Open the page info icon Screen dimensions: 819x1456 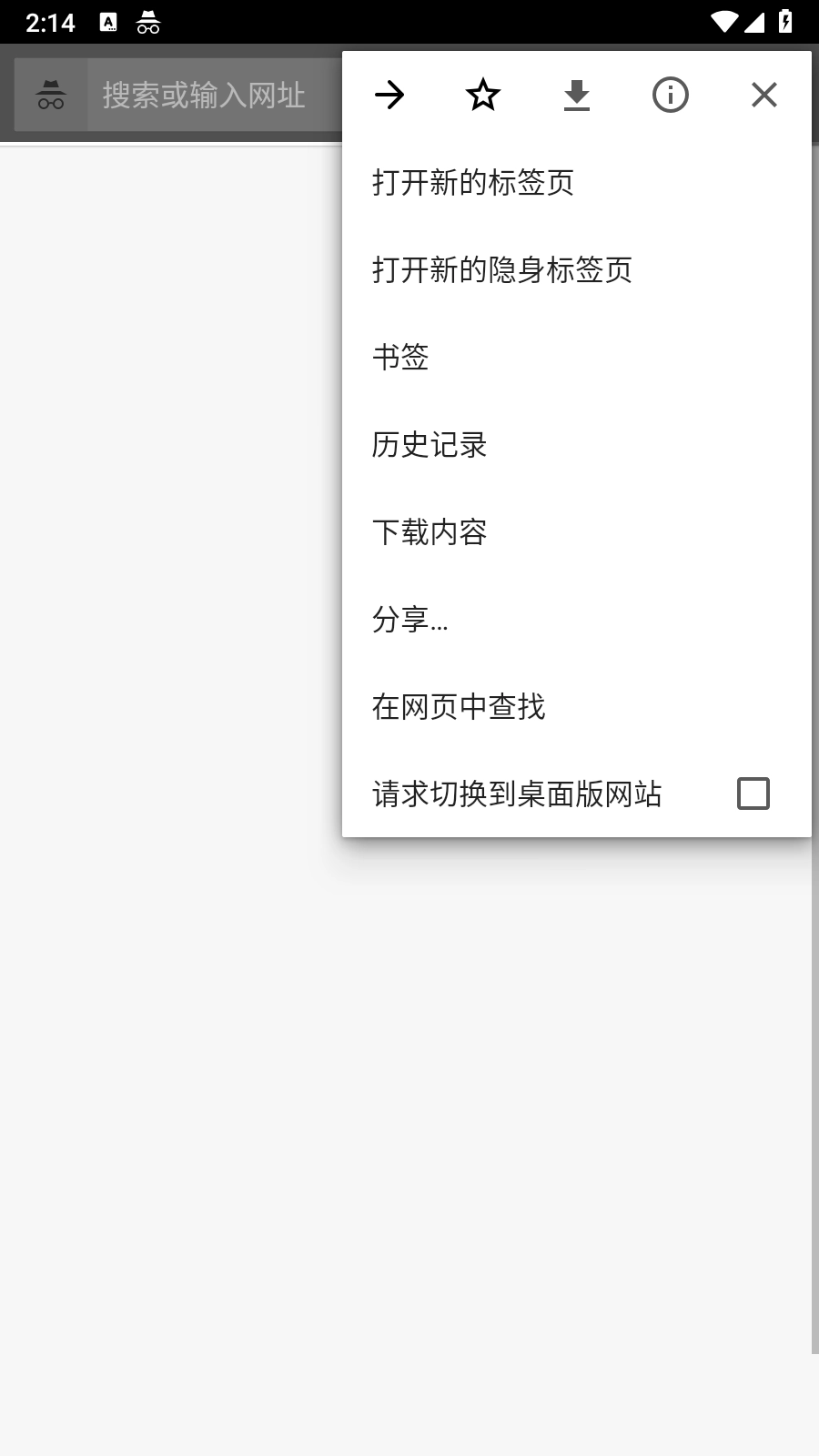pyautogui.click(x=671, y=95)
